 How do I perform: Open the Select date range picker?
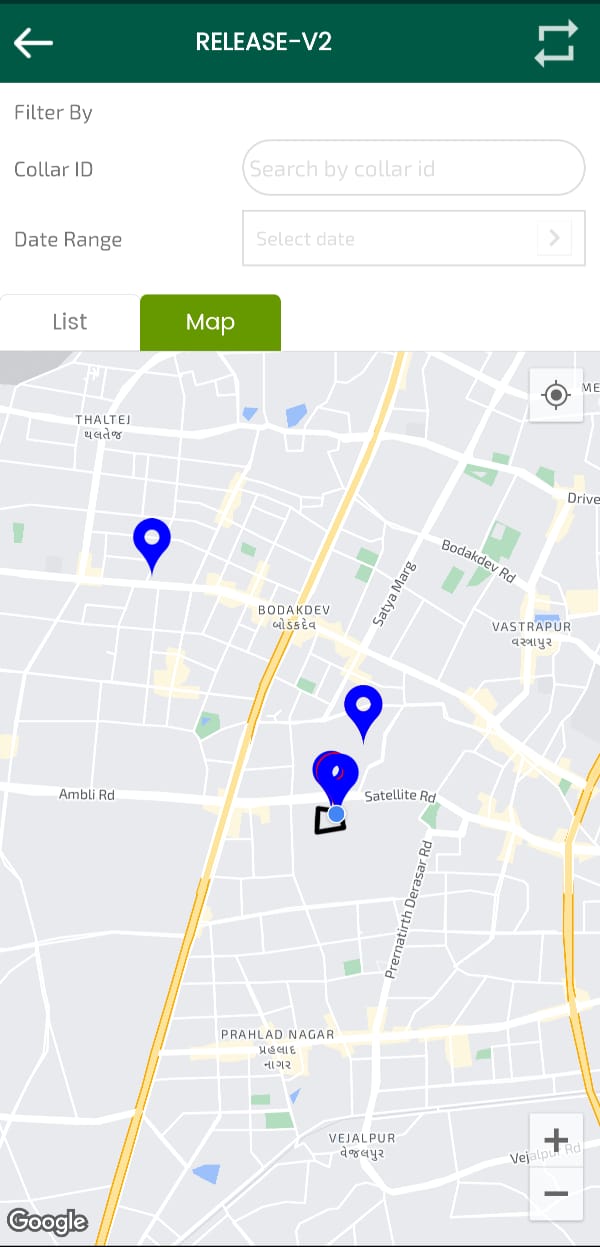click(x=413, y=238)
